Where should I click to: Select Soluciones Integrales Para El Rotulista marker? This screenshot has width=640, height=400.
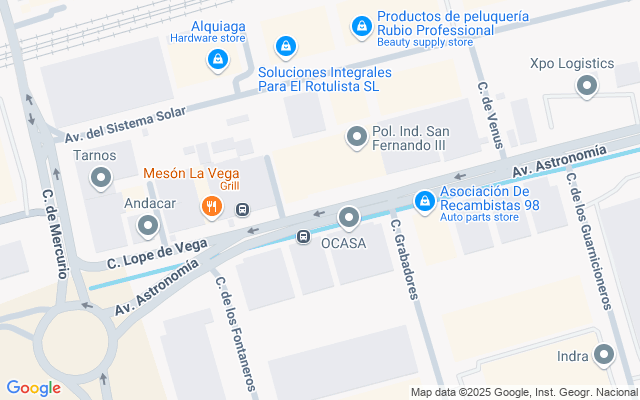click(x=286, y=47)
